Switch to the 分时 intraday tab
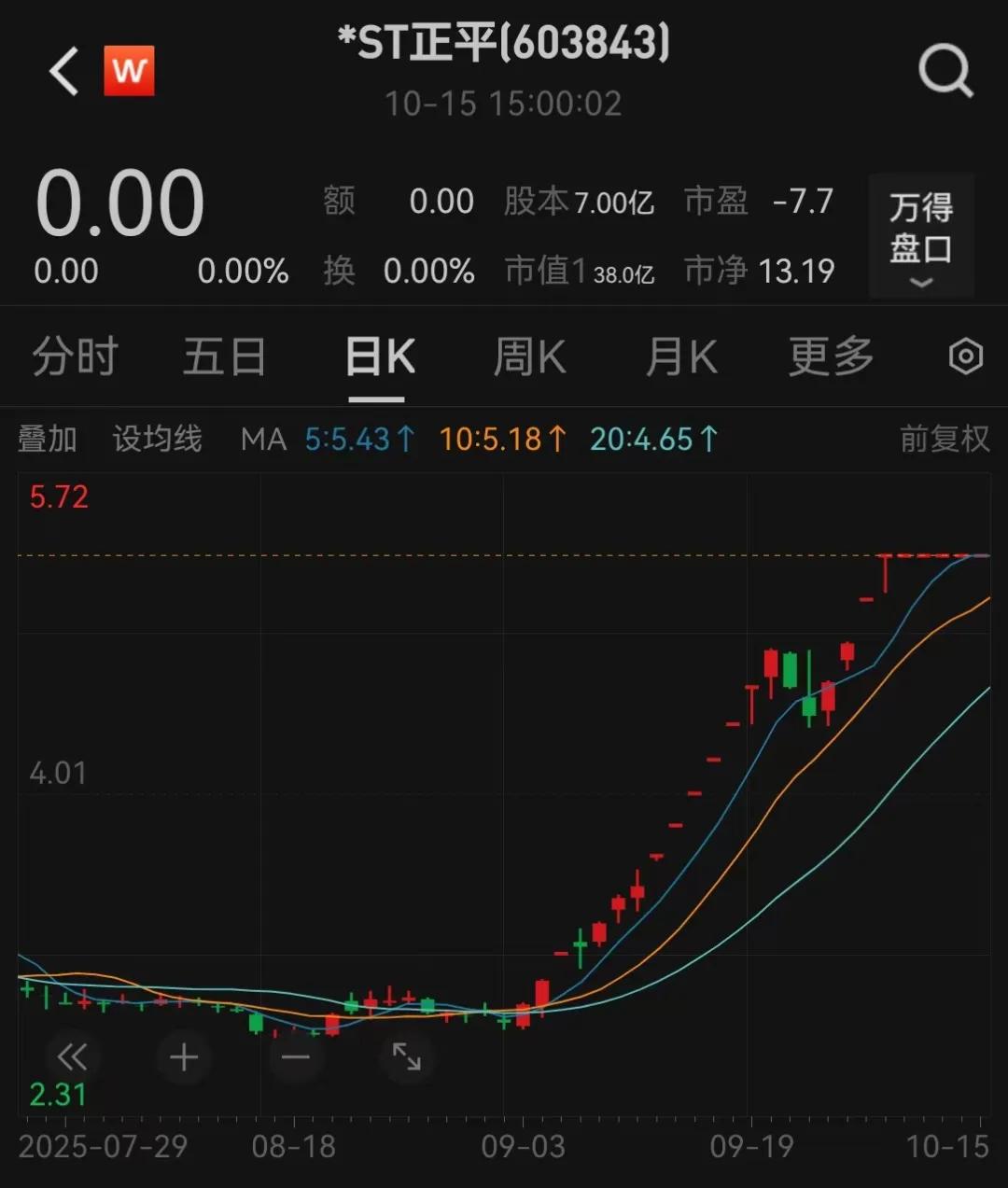The height and width of the screenshot is (1188, 1008). click(75, 356)
